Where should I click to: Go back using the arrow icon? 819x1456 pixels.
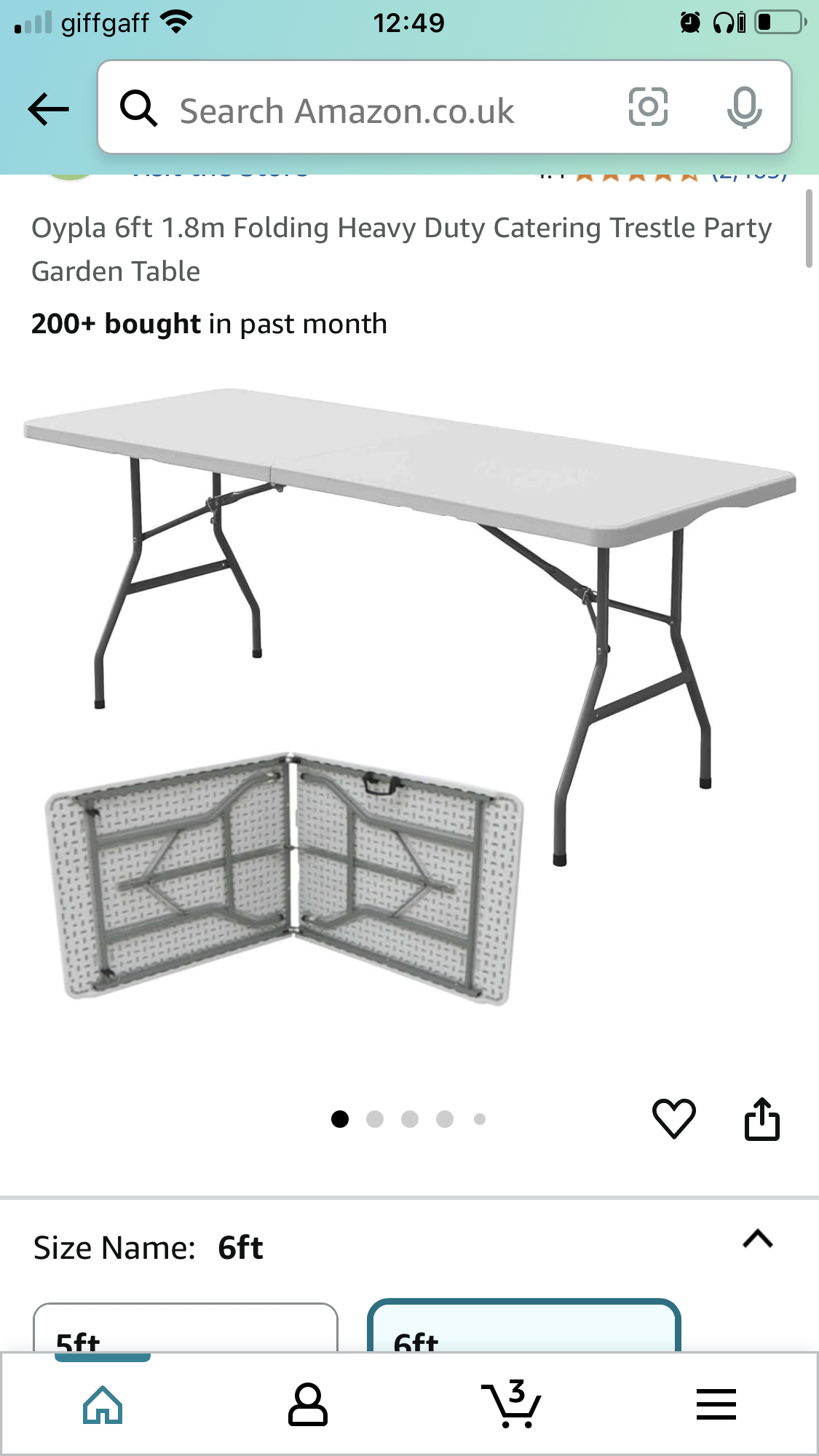(x=48, y=110)
